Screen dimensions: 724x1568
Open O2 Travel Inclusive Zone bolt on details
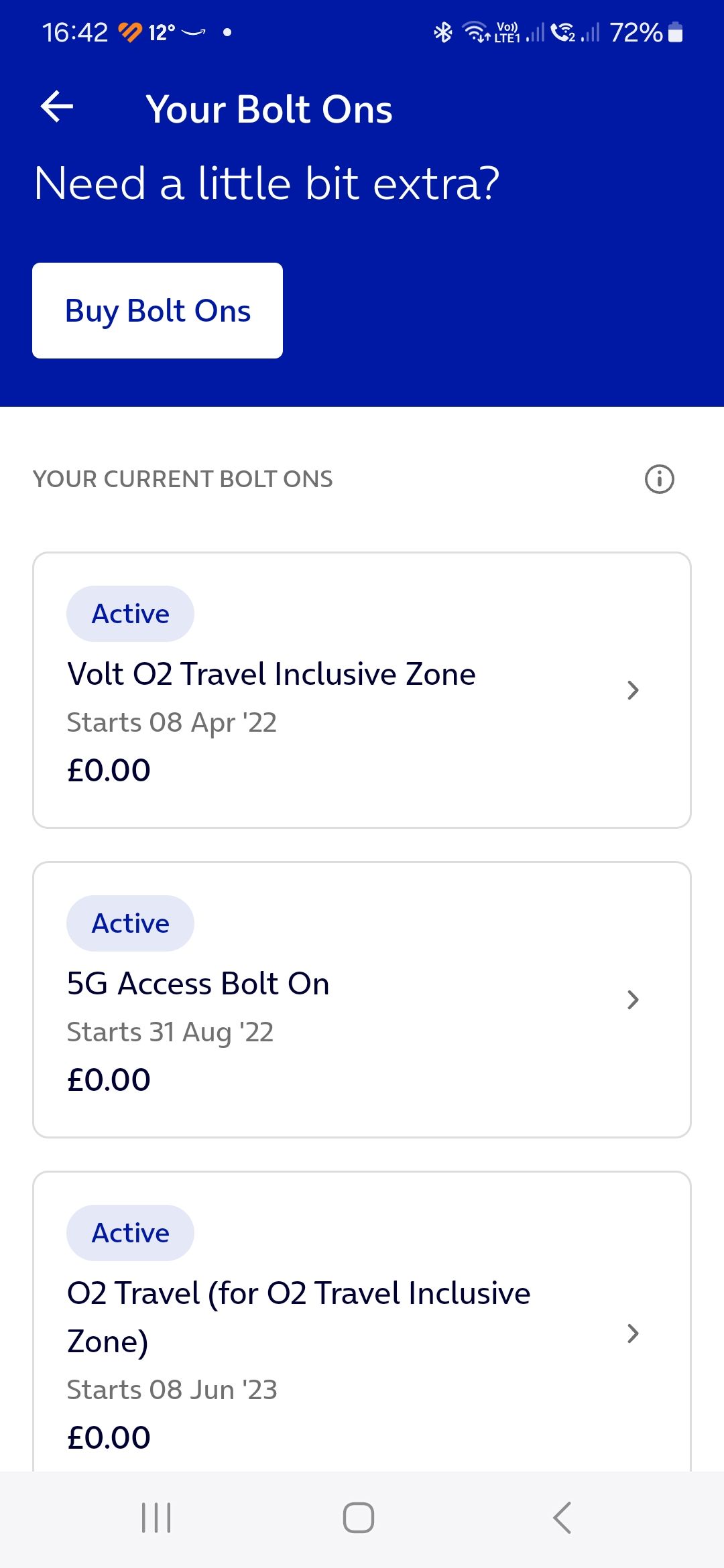click(x=633, y=1334)
